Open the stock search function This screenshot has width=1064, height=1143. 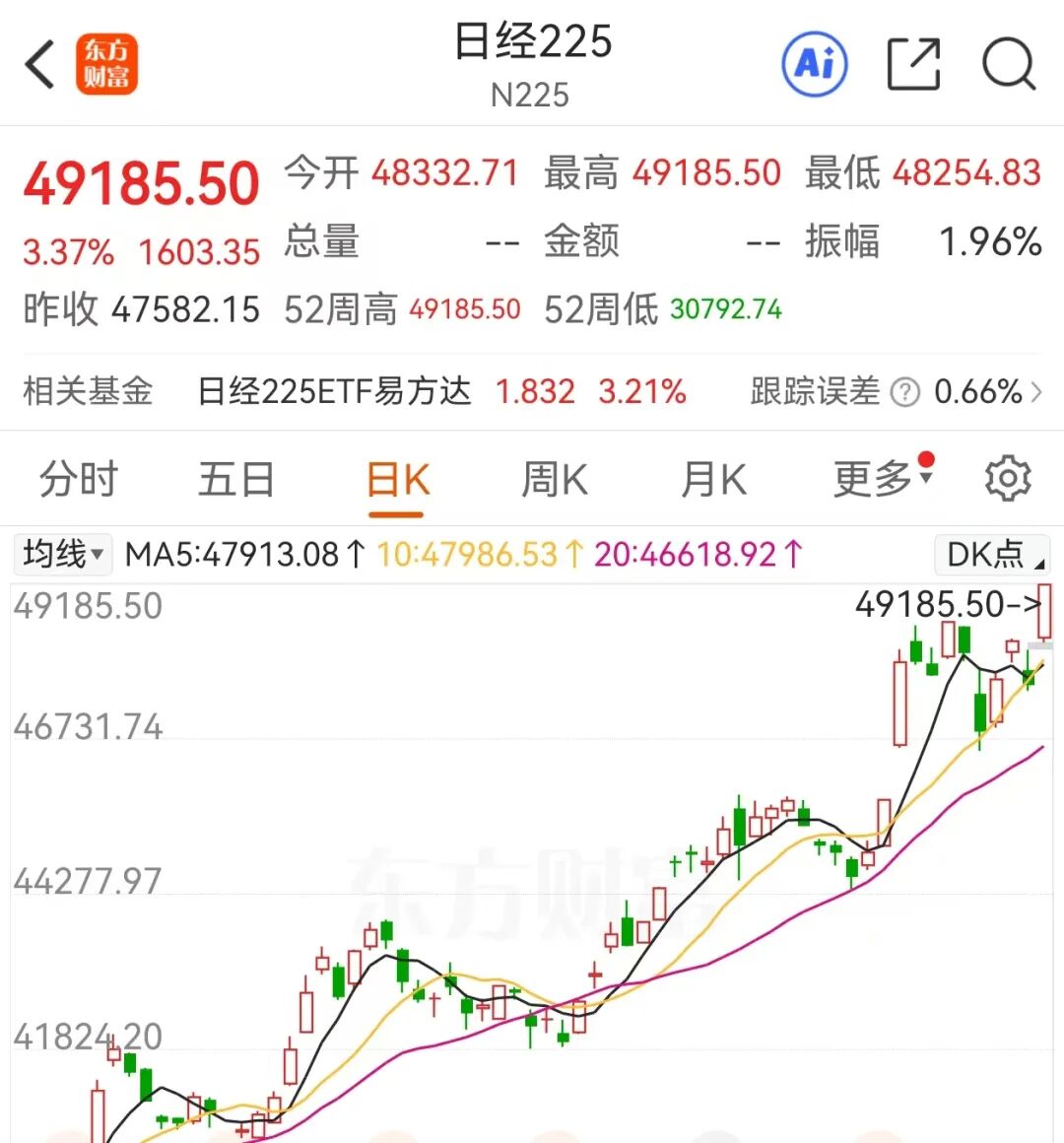point(1006,64)
